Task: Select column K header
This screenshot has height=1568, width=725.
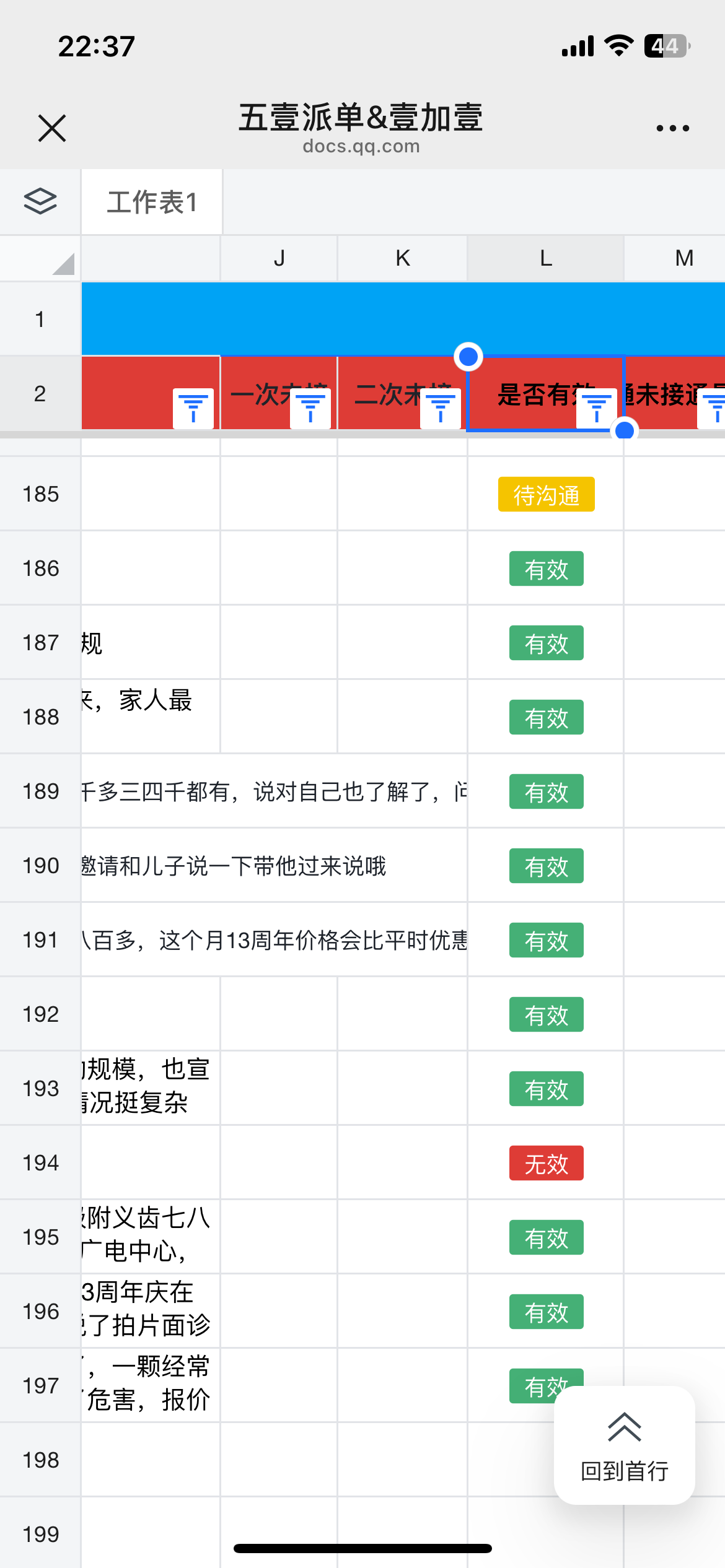Action: pyautogui.click(x=403, y=258)
